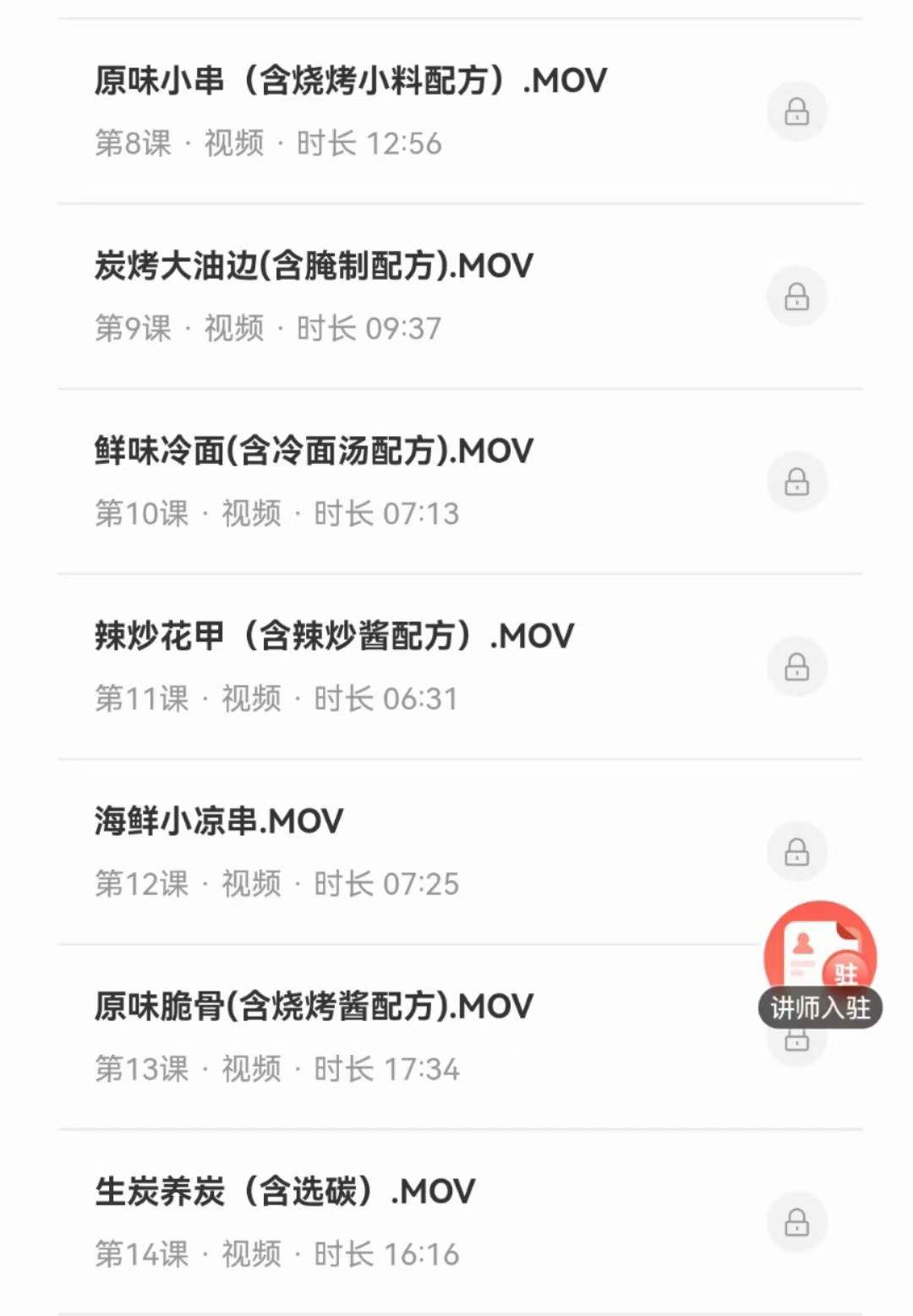This screenshot has height=1316, width=913.
Task: Click the 讲师入驻 tooltip label
Action: pyautogui.click(x=817, y=1007)
